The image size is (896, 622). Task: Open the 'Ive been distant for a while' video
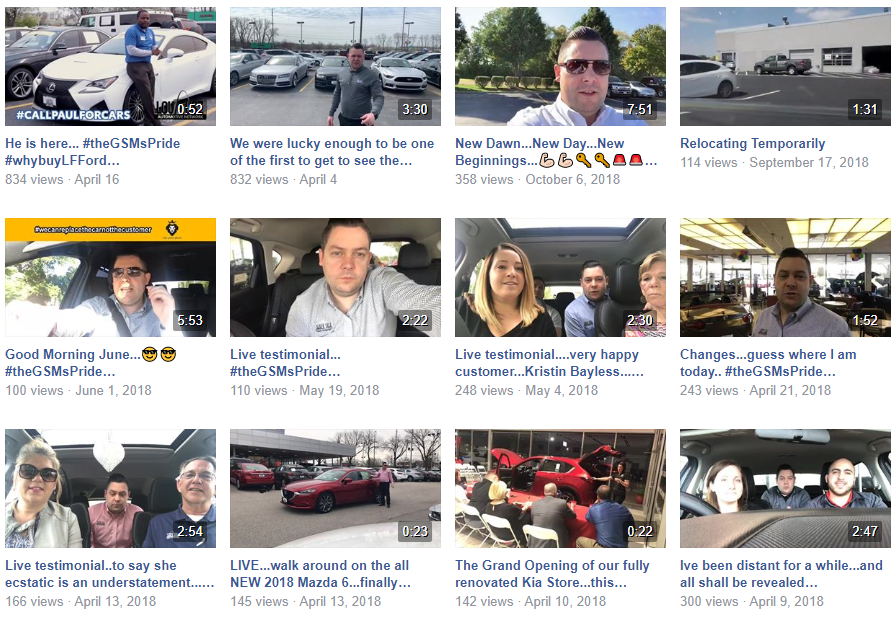coord(785,489)
